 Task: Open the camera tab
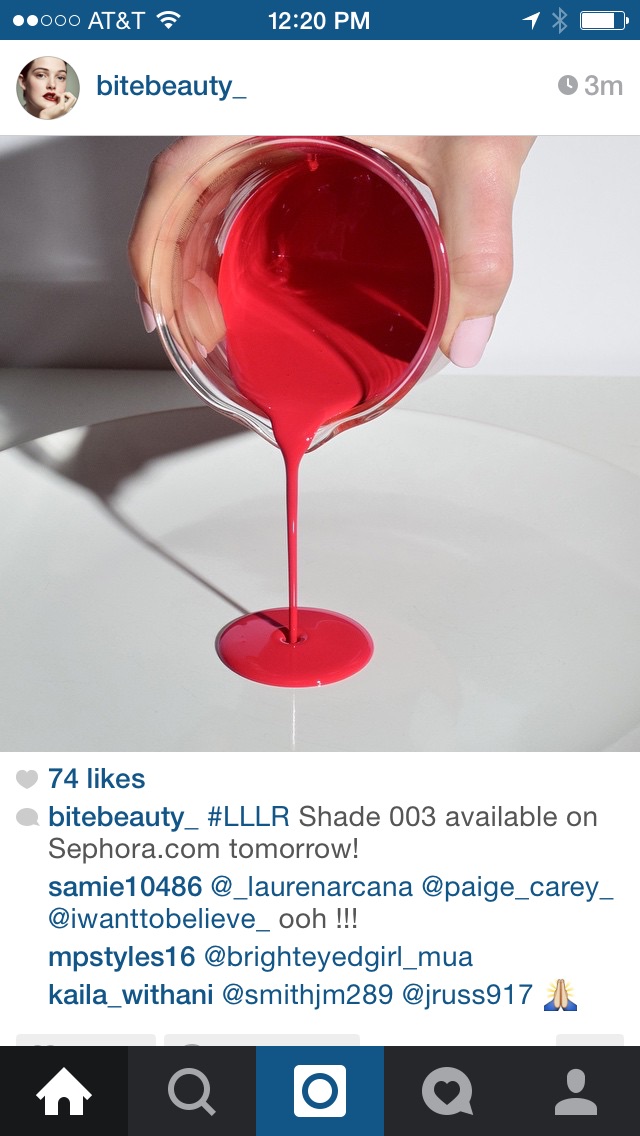[320, 1091]
